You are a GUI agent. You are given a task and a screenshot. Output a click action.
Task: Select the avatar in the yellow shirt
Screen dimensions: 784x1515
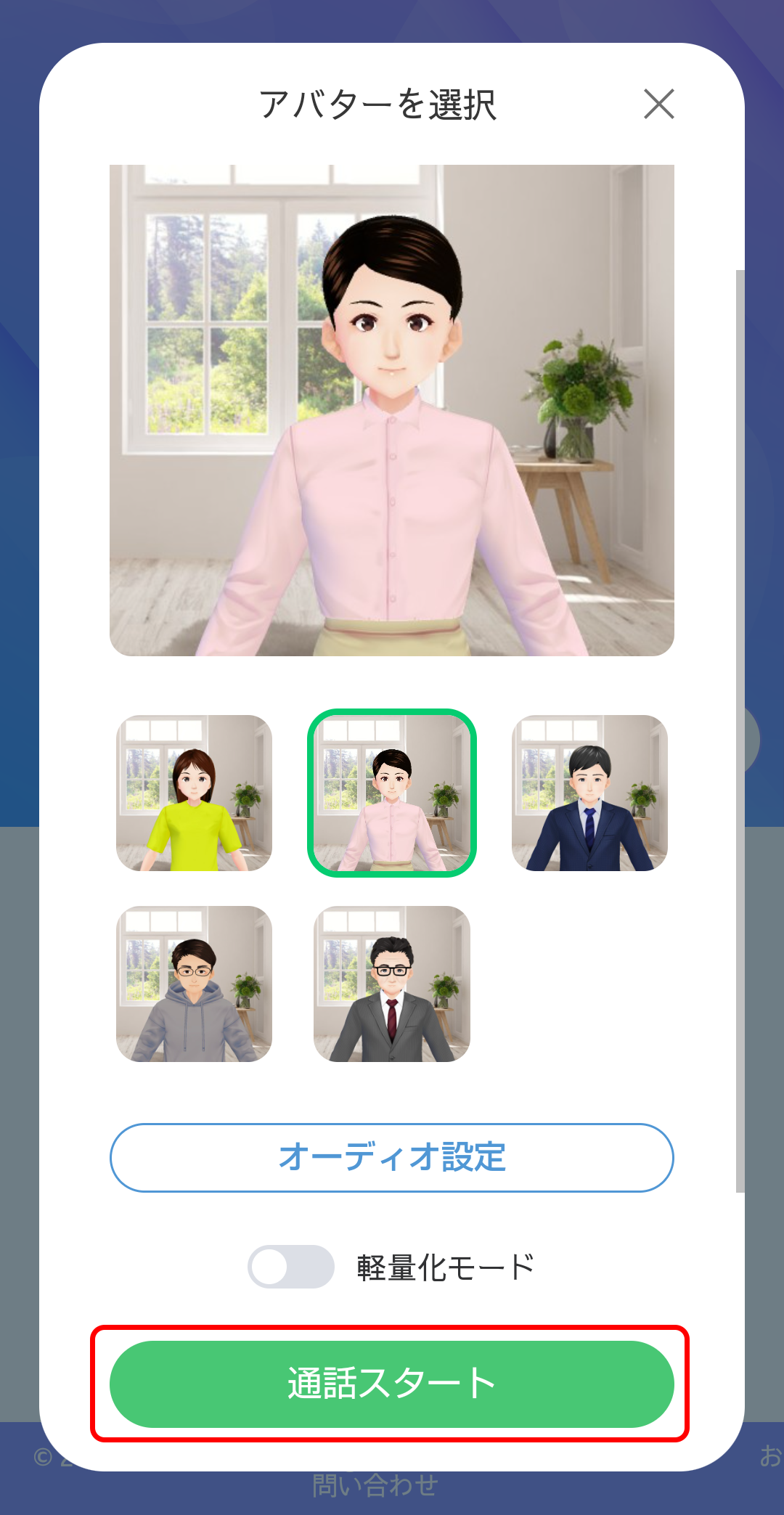(194, 793)
